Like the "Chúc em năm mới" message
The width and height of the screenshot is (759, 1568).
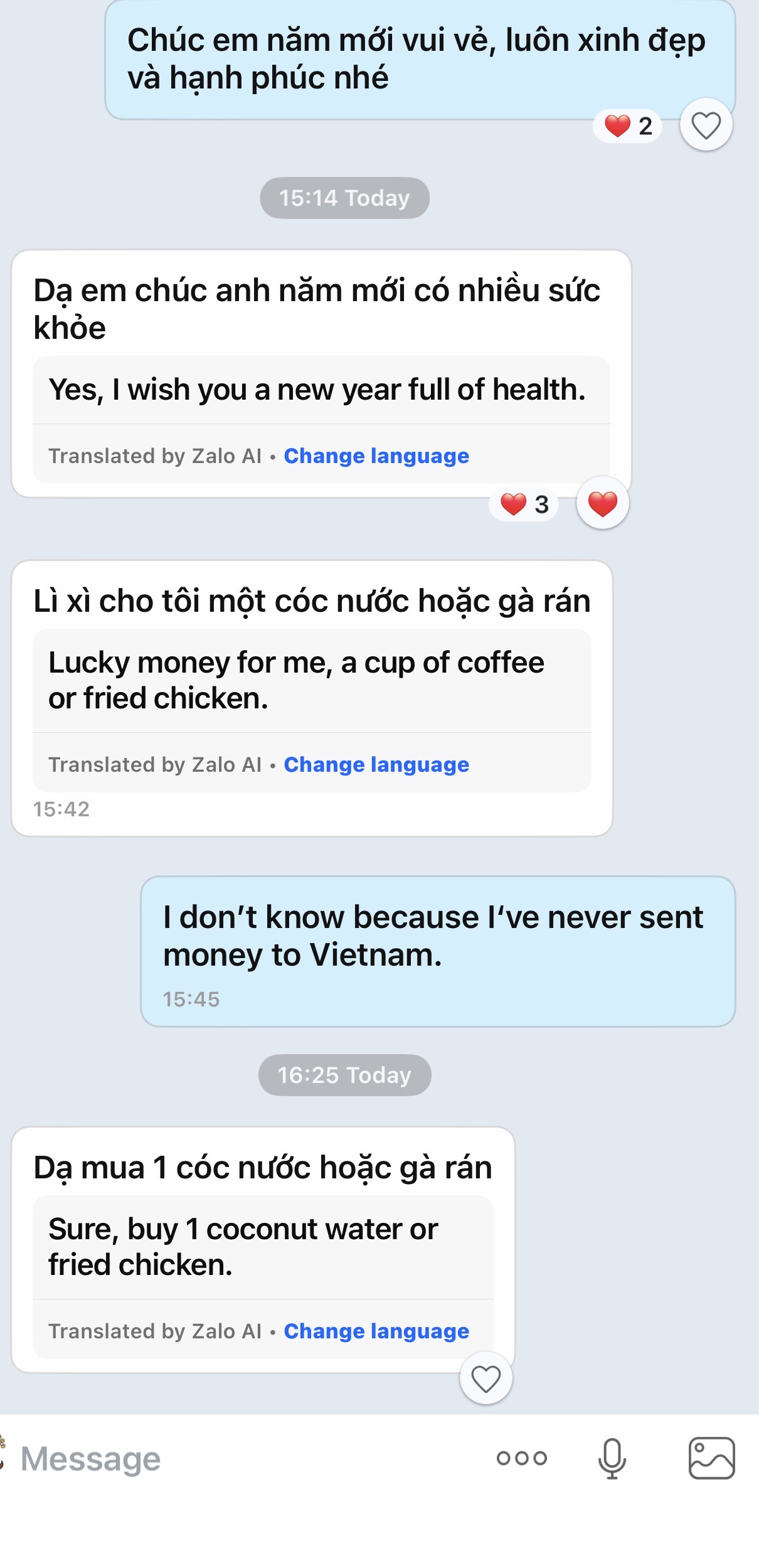pos(706,125)
